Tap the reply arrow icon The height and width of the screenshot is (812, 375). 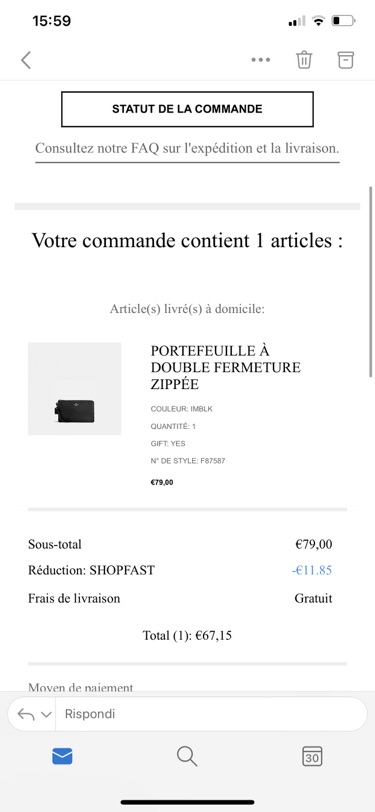point(25,714)
